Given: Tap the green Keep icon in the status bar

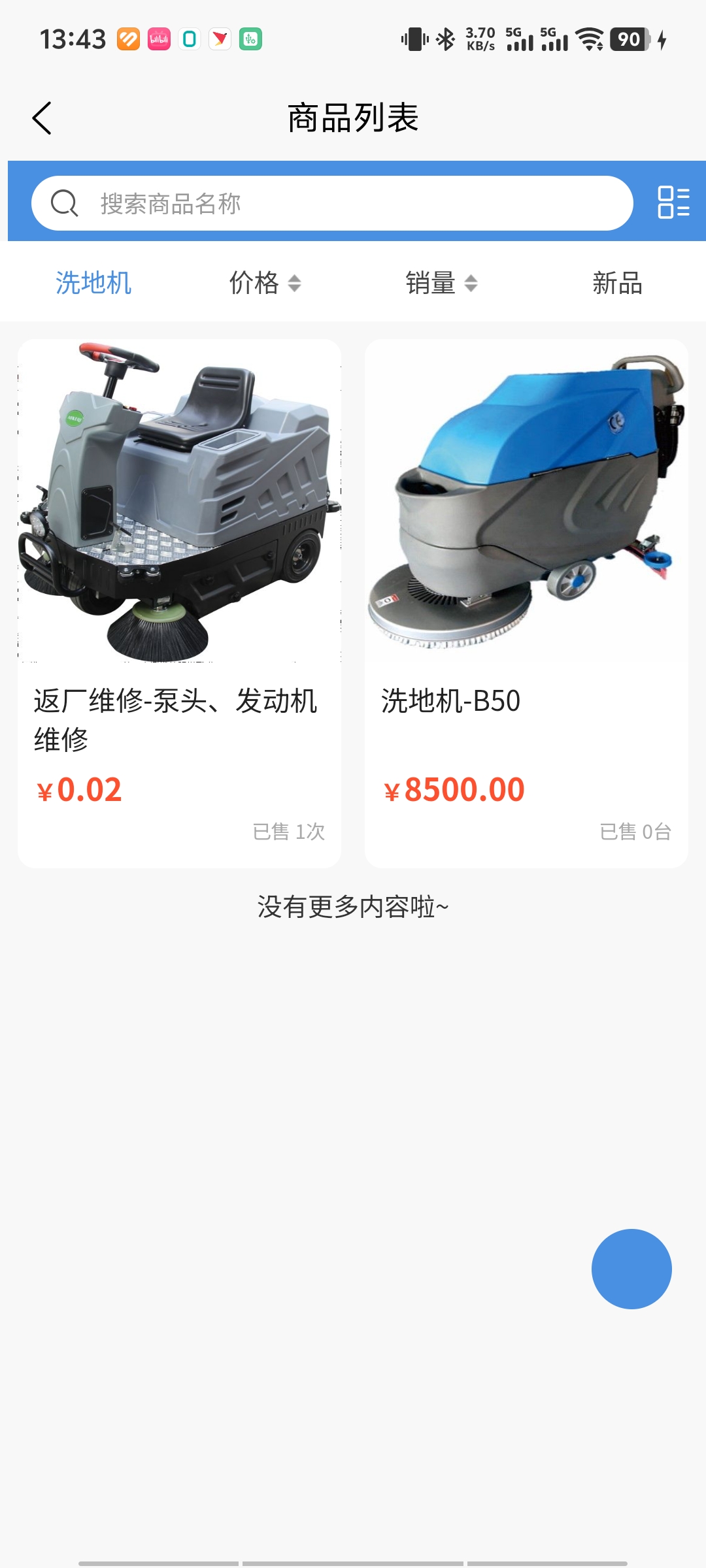Looking at the screenshot, I should point(252,38).
